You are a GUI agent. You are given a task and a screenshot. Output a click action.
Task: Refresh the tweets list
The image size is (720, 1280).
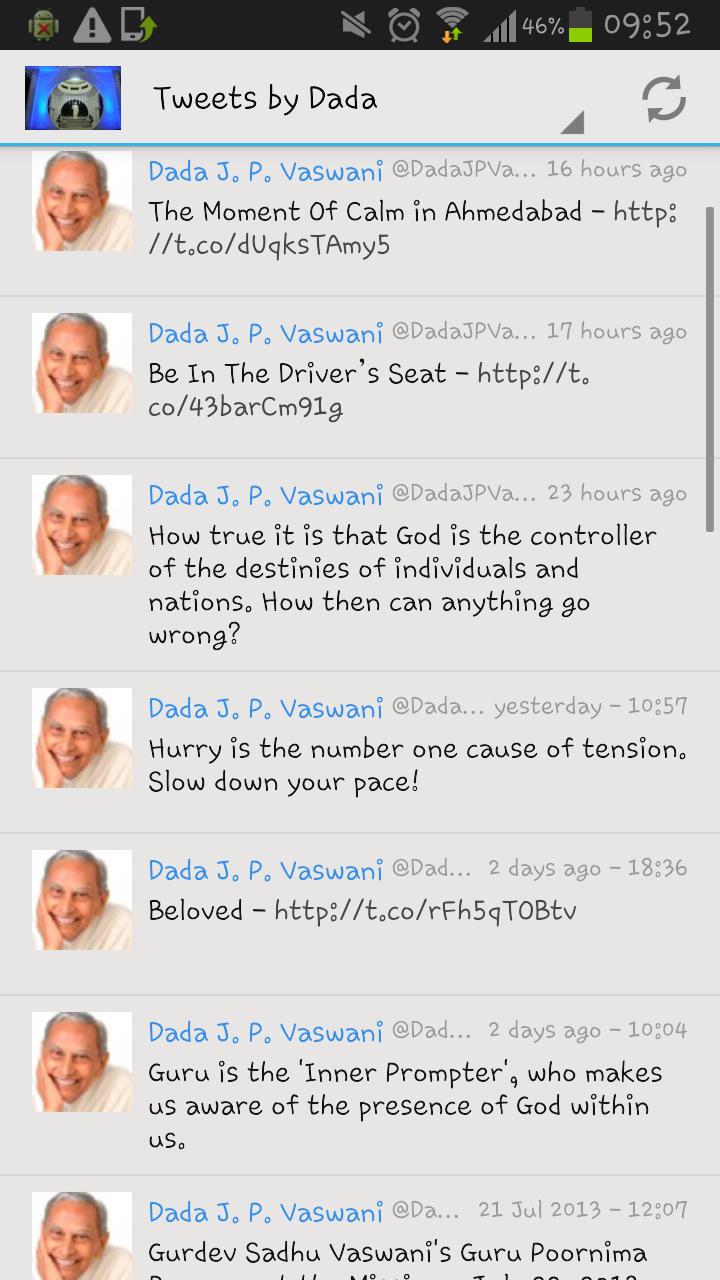pyautogui.click(x=663, y=98)
